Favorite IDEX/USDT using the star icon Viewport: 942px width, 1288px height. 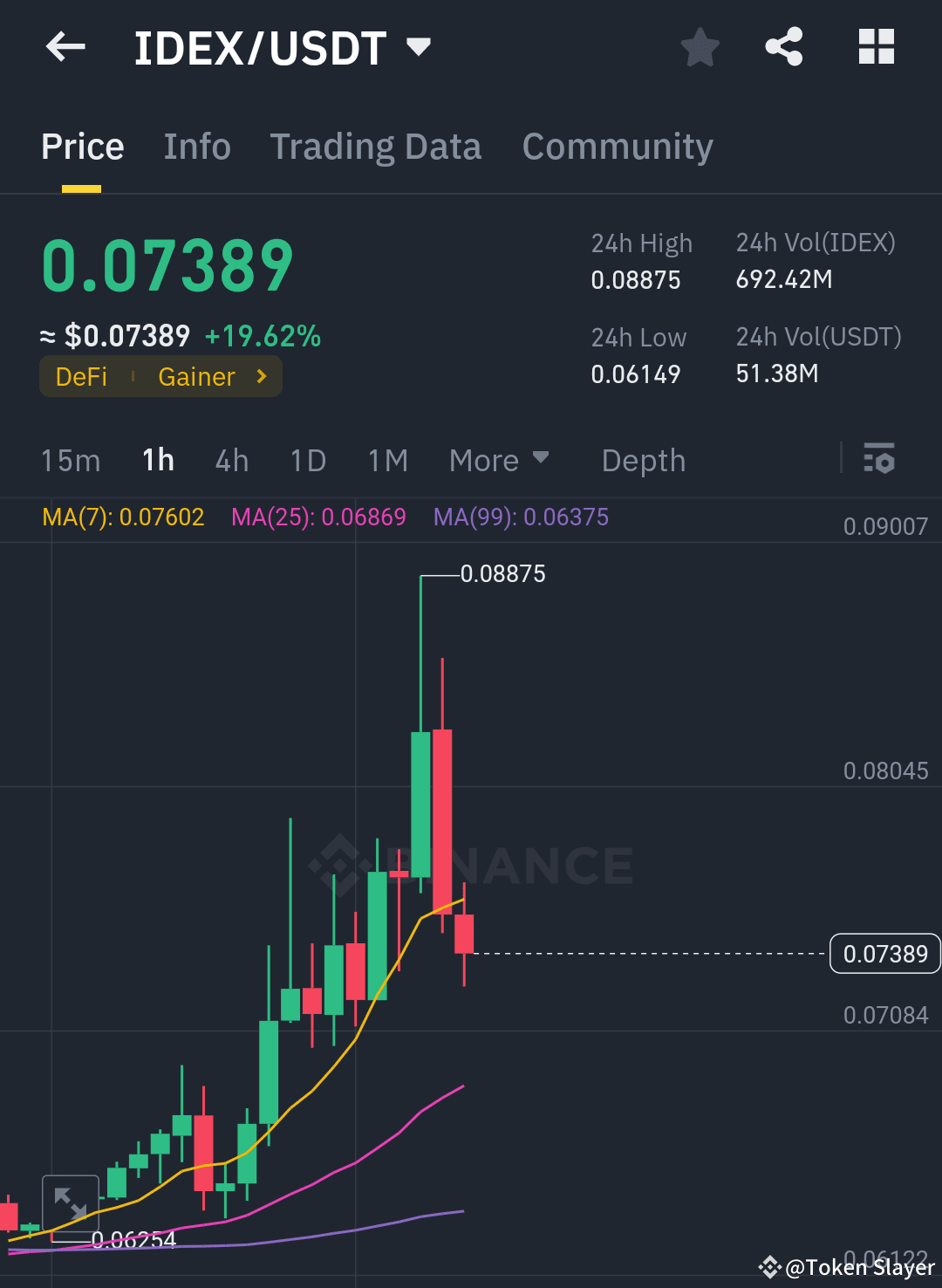700,47
